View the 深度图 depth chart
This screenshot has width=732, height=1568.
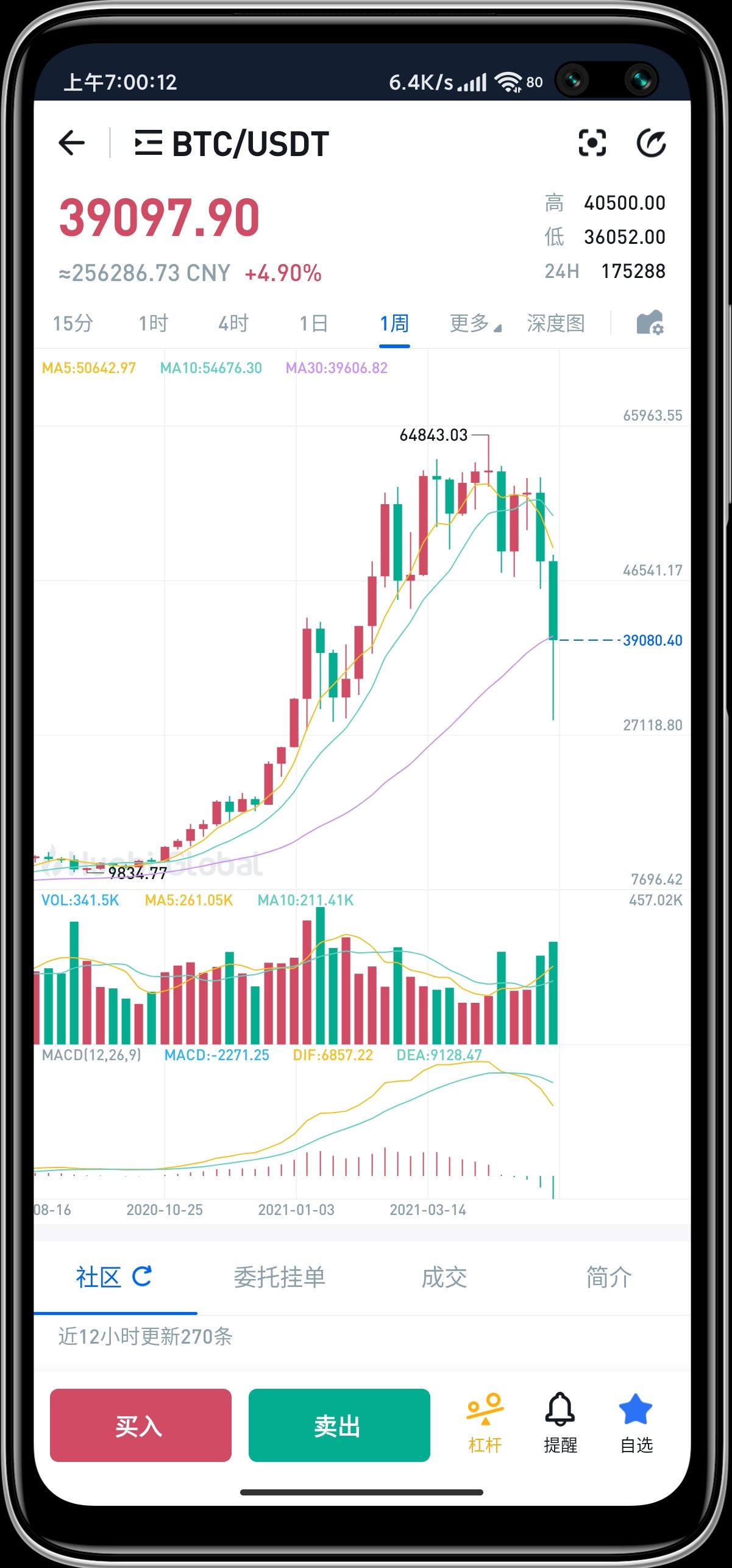tap(555, 323)
